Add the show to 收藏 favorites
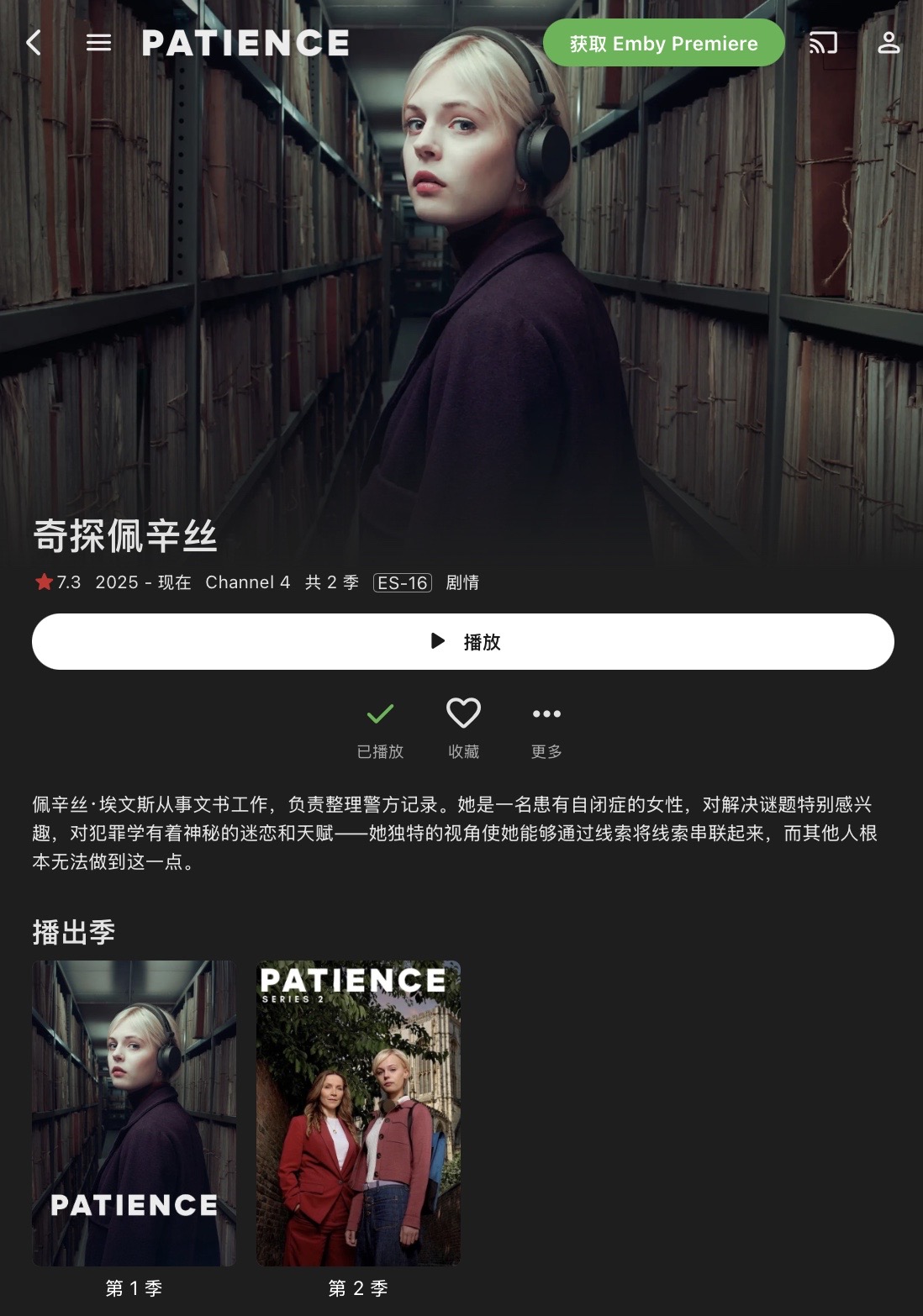923x1316 pixels. (463, 729)
